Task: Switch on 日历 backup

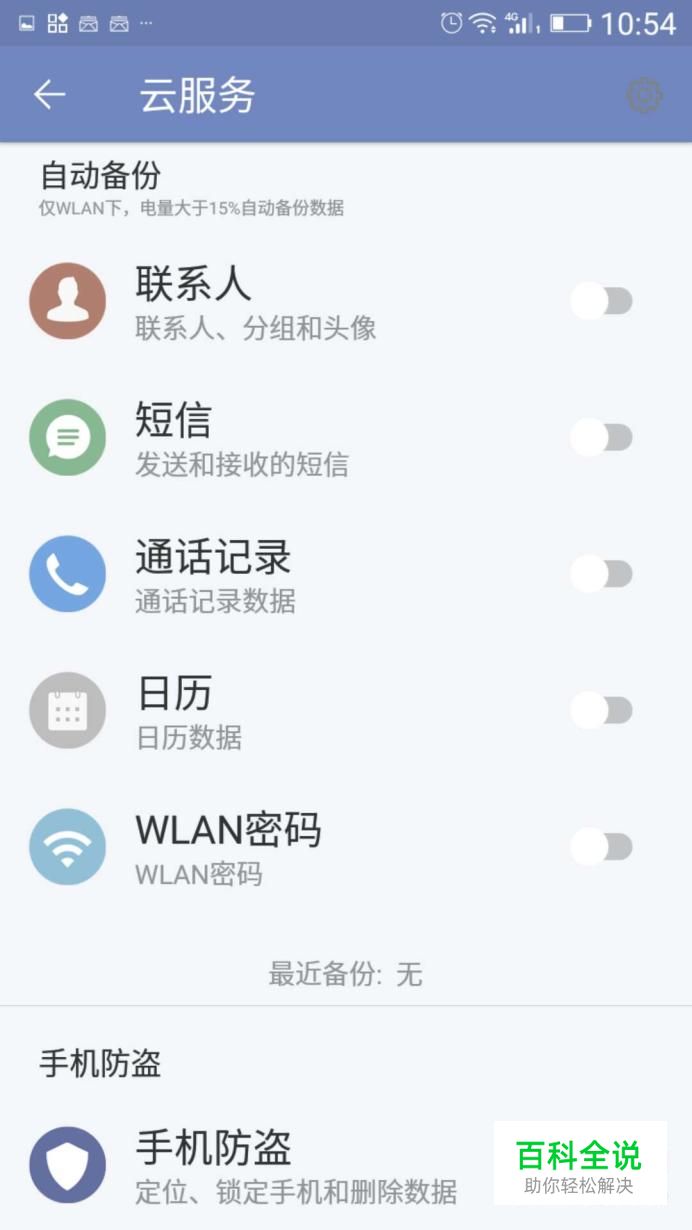Action: coord(602,711)
